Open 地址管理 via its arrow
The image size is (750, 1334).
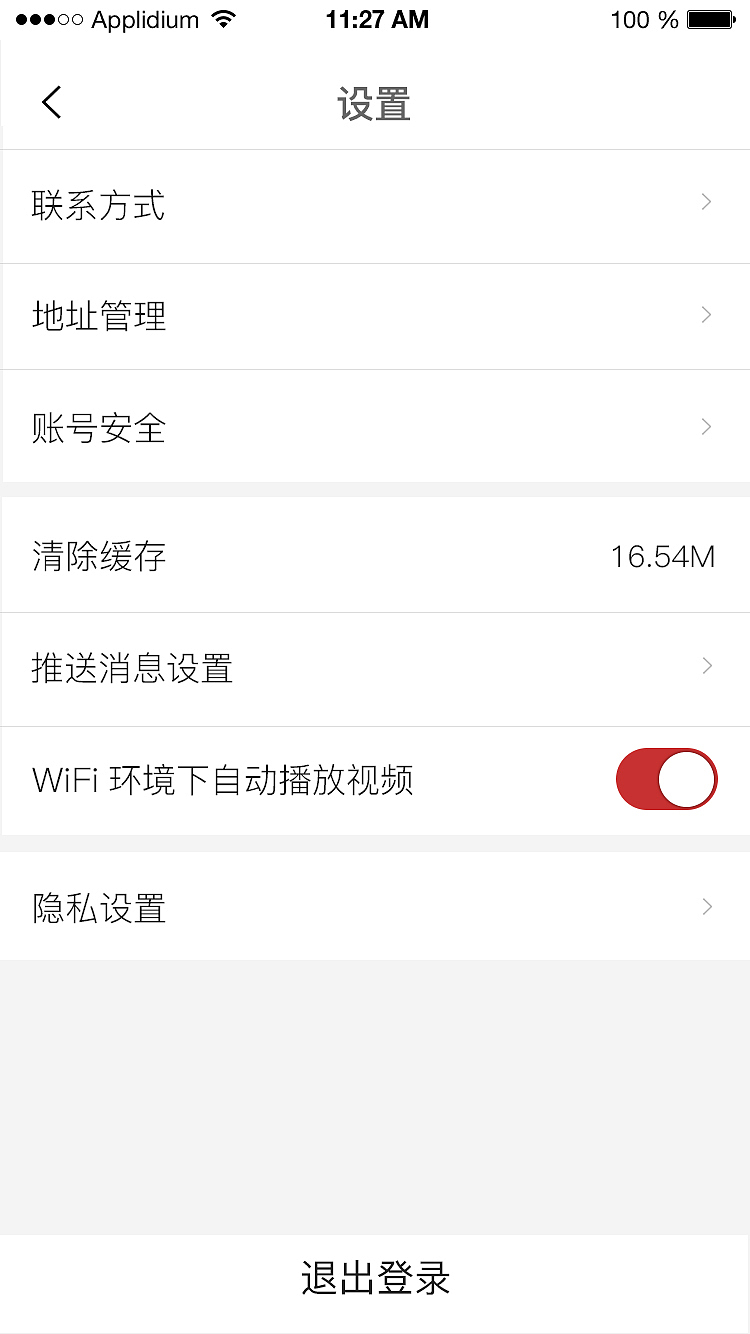707,315
